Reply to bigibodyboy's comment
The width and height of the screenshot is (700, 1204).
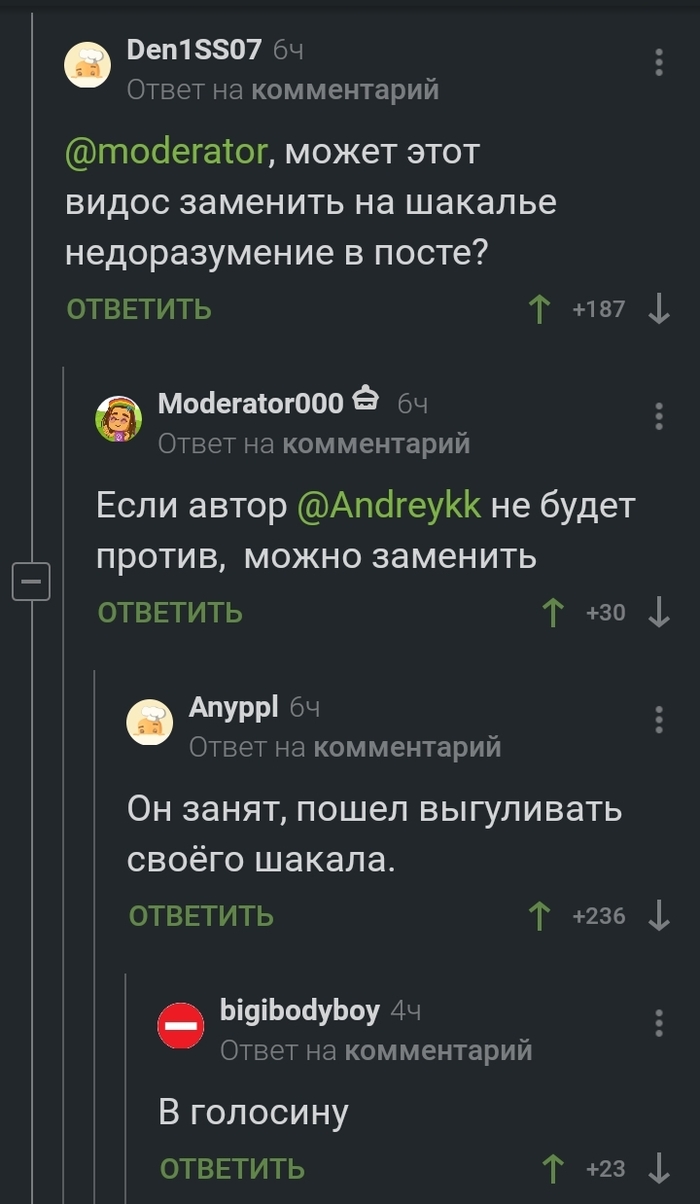tap(232, 1168)
